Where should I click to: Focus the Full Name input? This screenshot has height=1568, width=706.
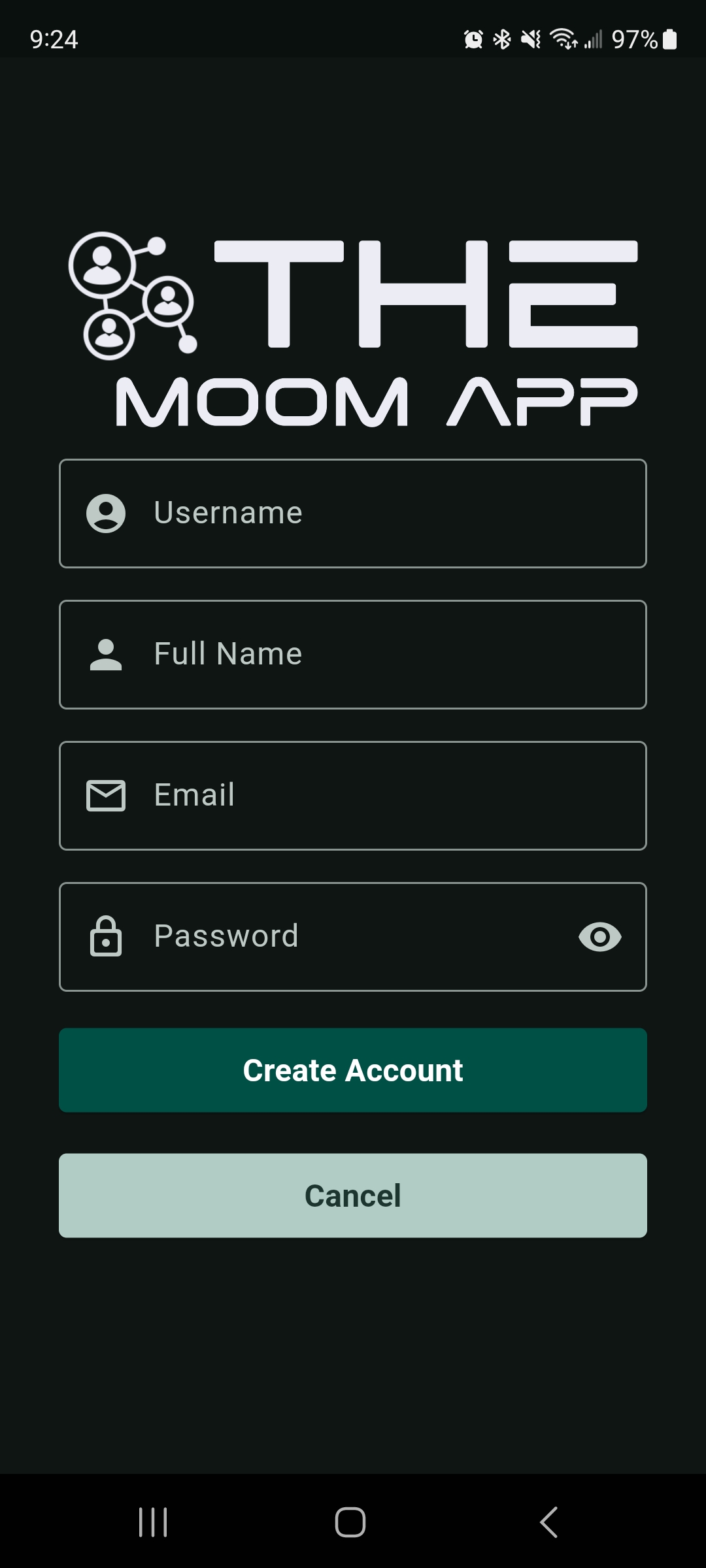pyautogui.click(x=353, y=655)
